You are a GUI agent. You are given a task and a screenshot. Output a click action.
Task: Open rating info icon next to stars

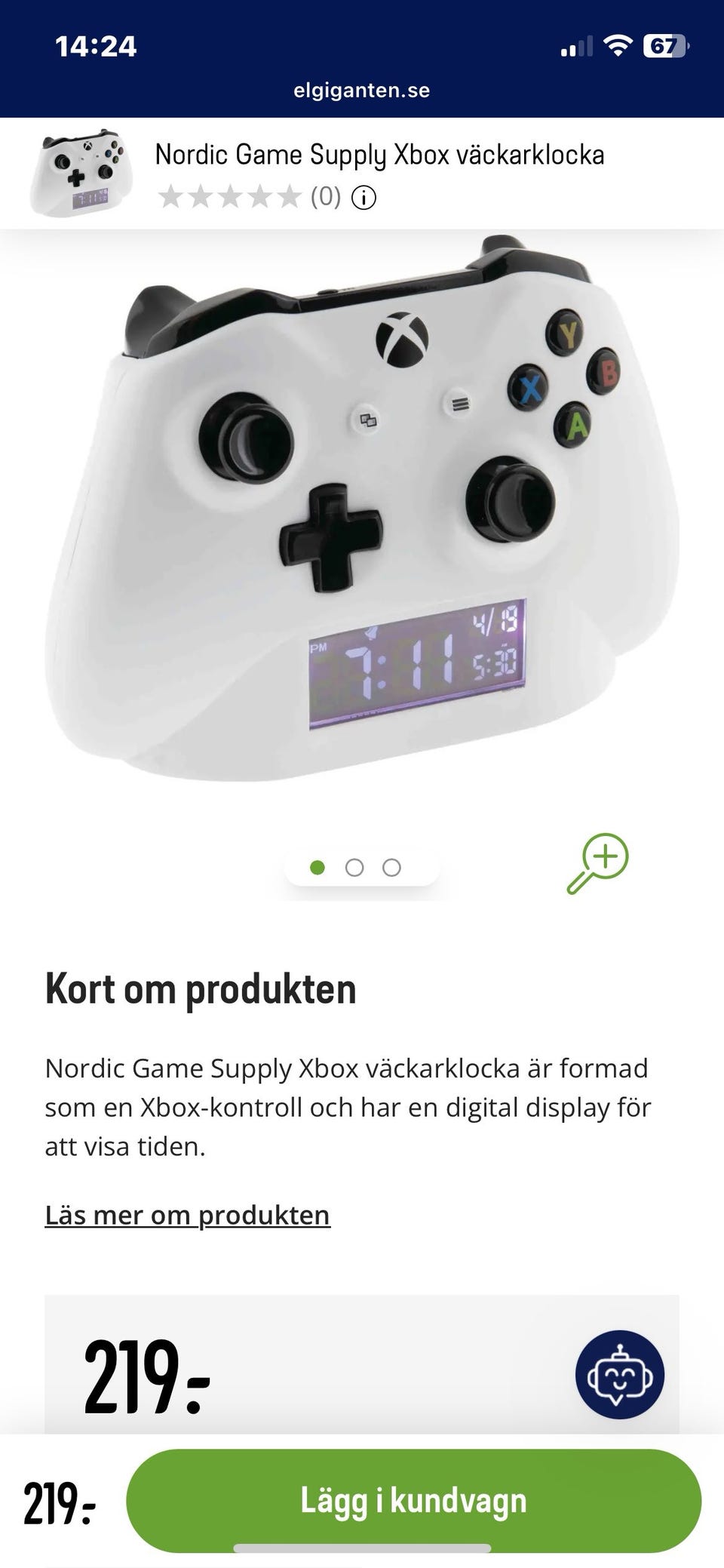pos(364,198)
